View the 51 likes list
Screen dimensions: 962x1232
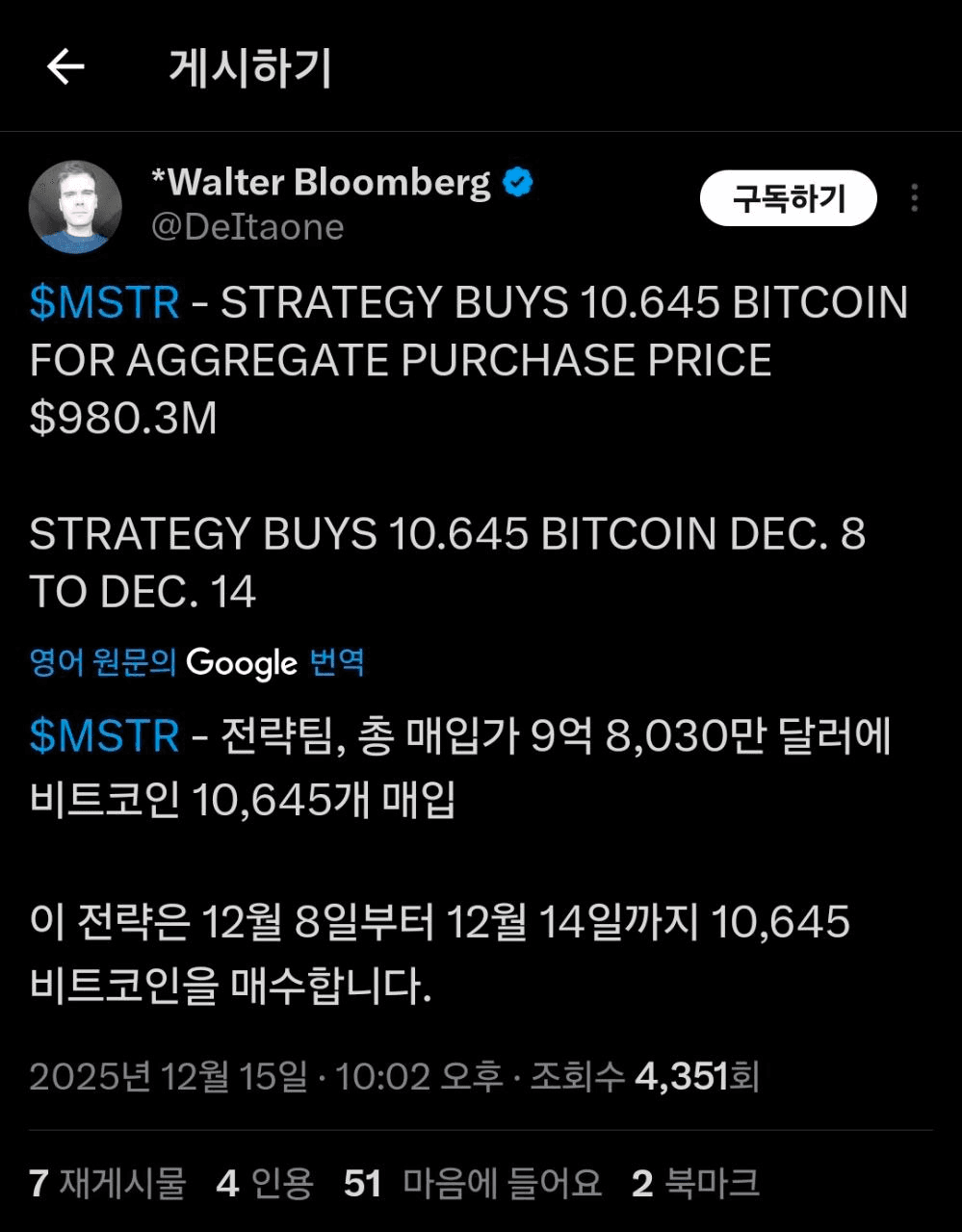[x=472, y=1183]
